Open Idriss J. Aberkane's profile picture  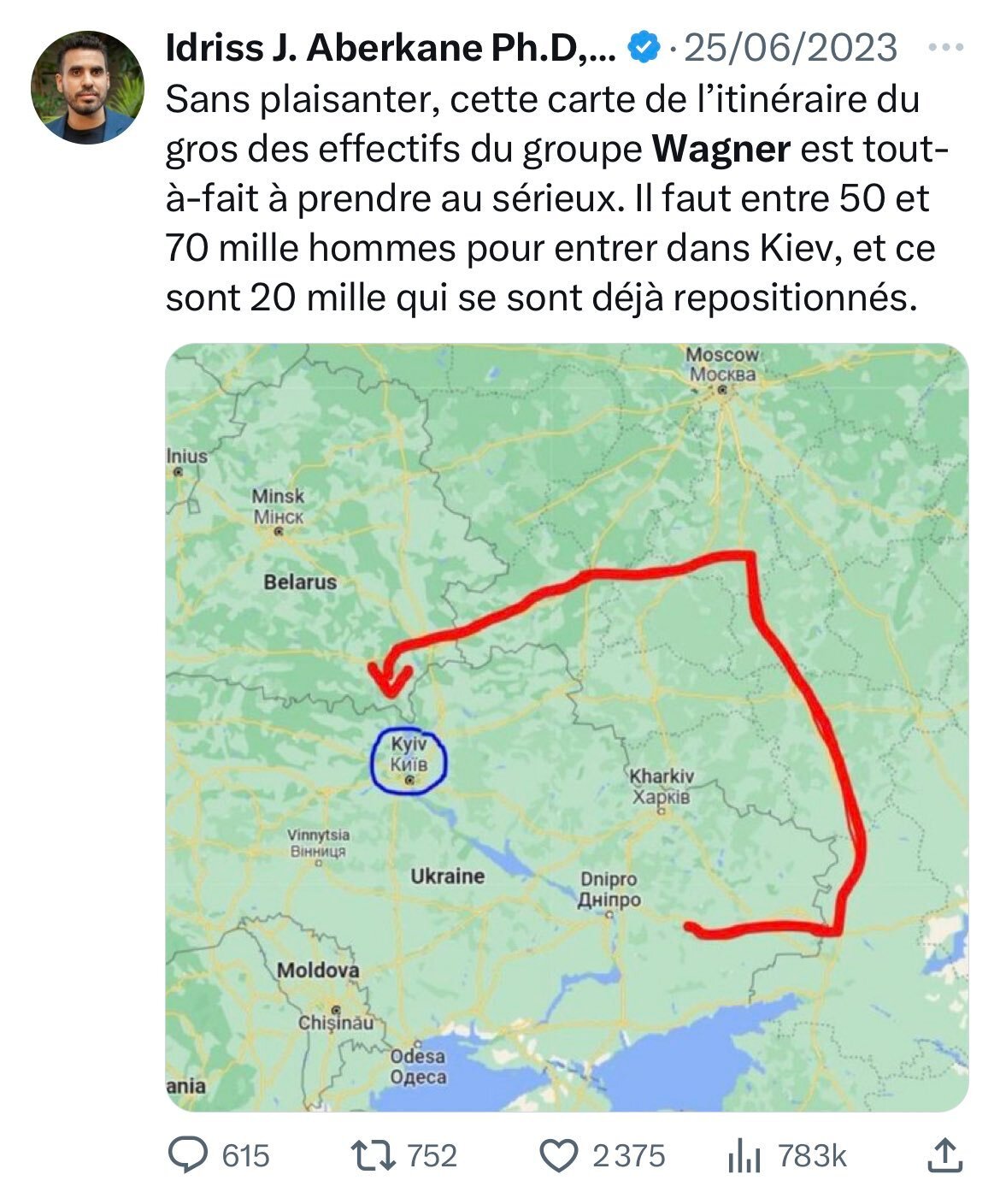click(x=88, y=87)
